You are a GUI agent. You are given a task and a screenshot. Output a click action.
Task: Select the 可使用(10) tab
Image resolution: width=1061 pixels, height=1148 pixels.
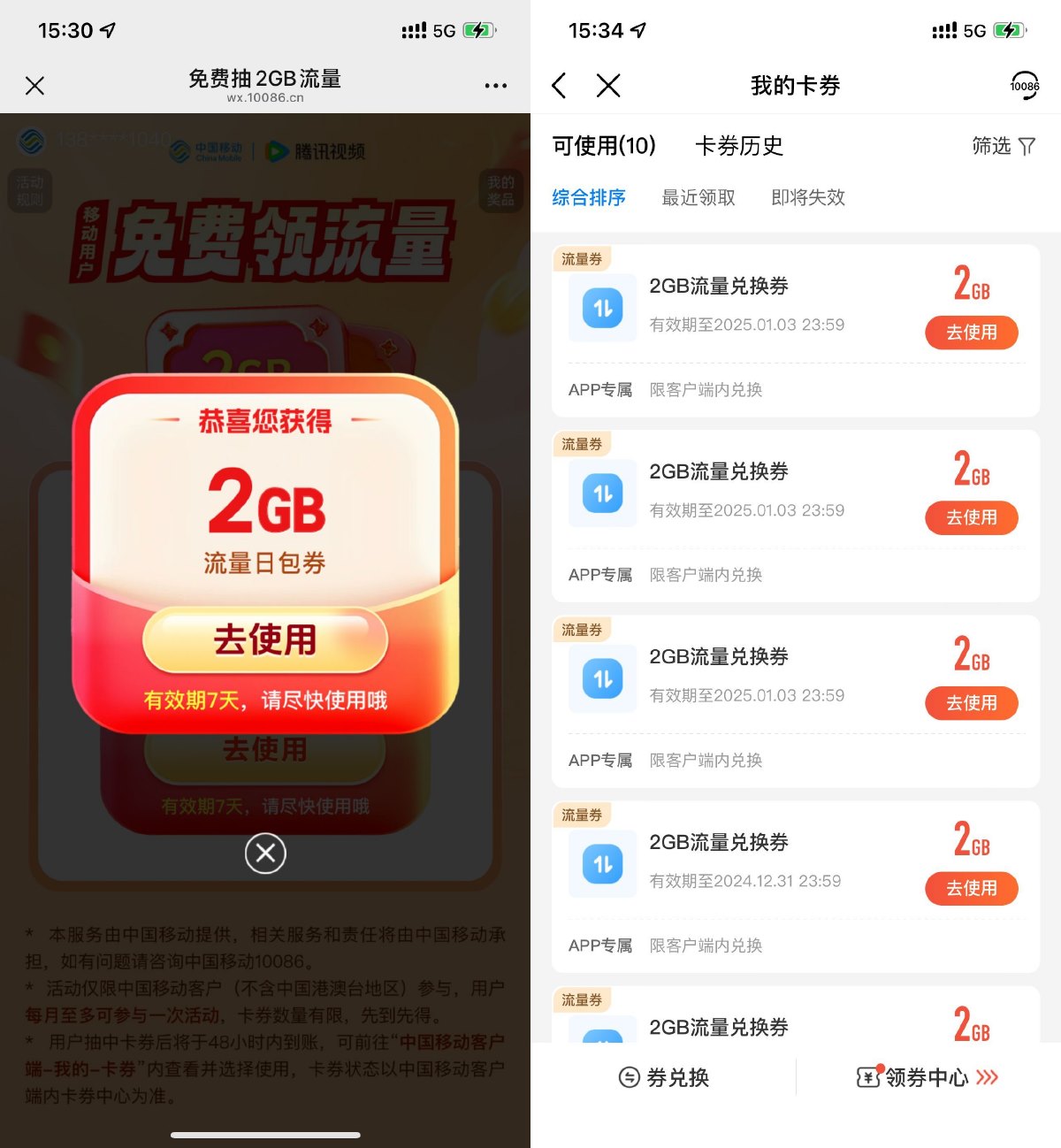(x=604, y=146)
